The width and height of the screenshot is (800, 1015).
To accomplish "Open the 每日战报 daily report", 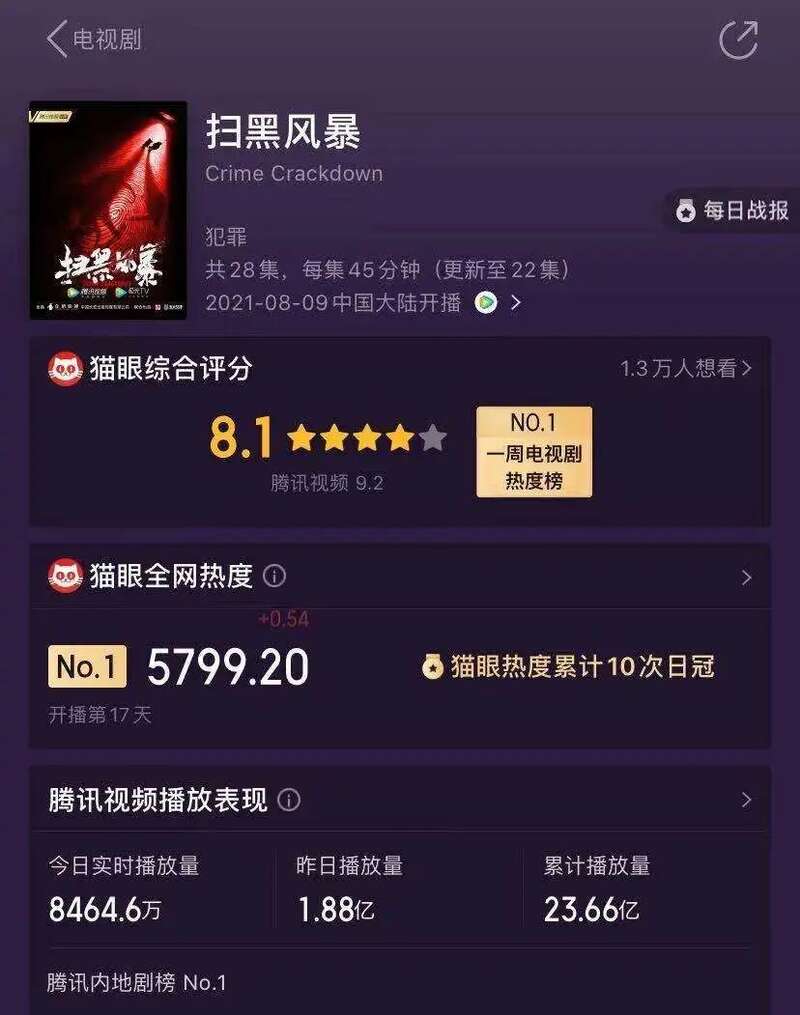I will tap(732, 210).
